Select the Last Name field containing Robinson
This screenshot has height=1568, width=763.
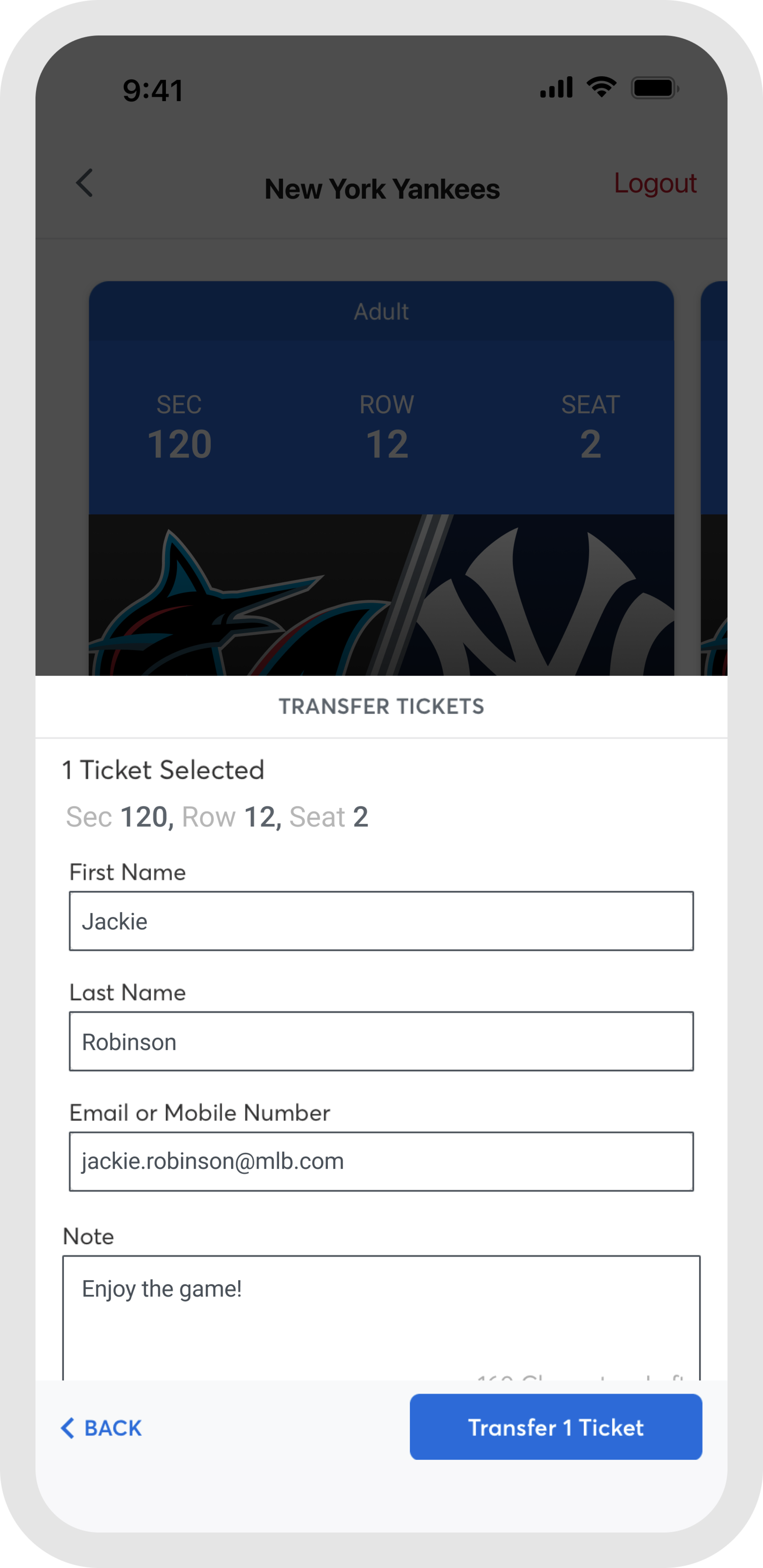pyautogui.click(x=381, y=1042)
